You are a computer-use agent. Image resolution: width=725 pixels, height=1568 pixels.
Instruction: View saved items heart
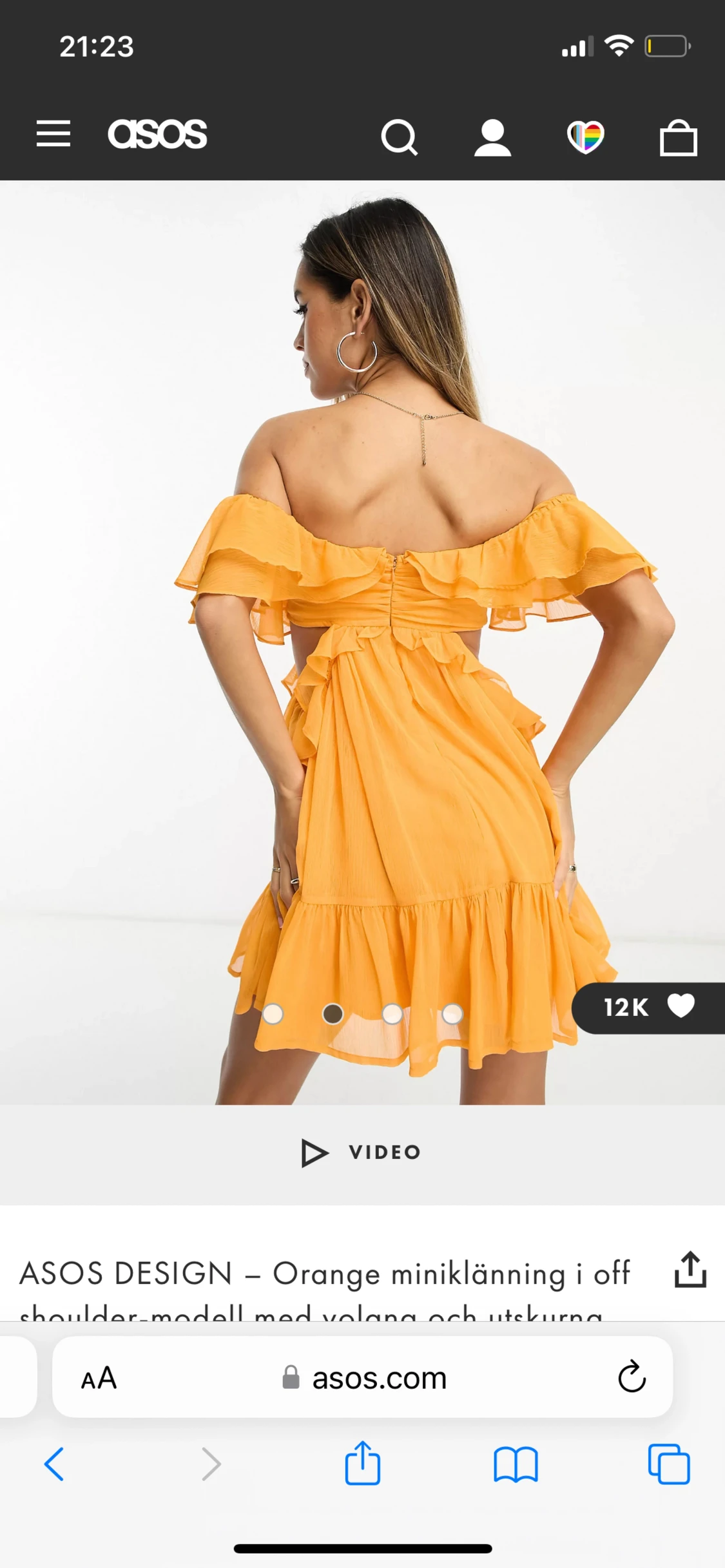click(x=585, y=137)
